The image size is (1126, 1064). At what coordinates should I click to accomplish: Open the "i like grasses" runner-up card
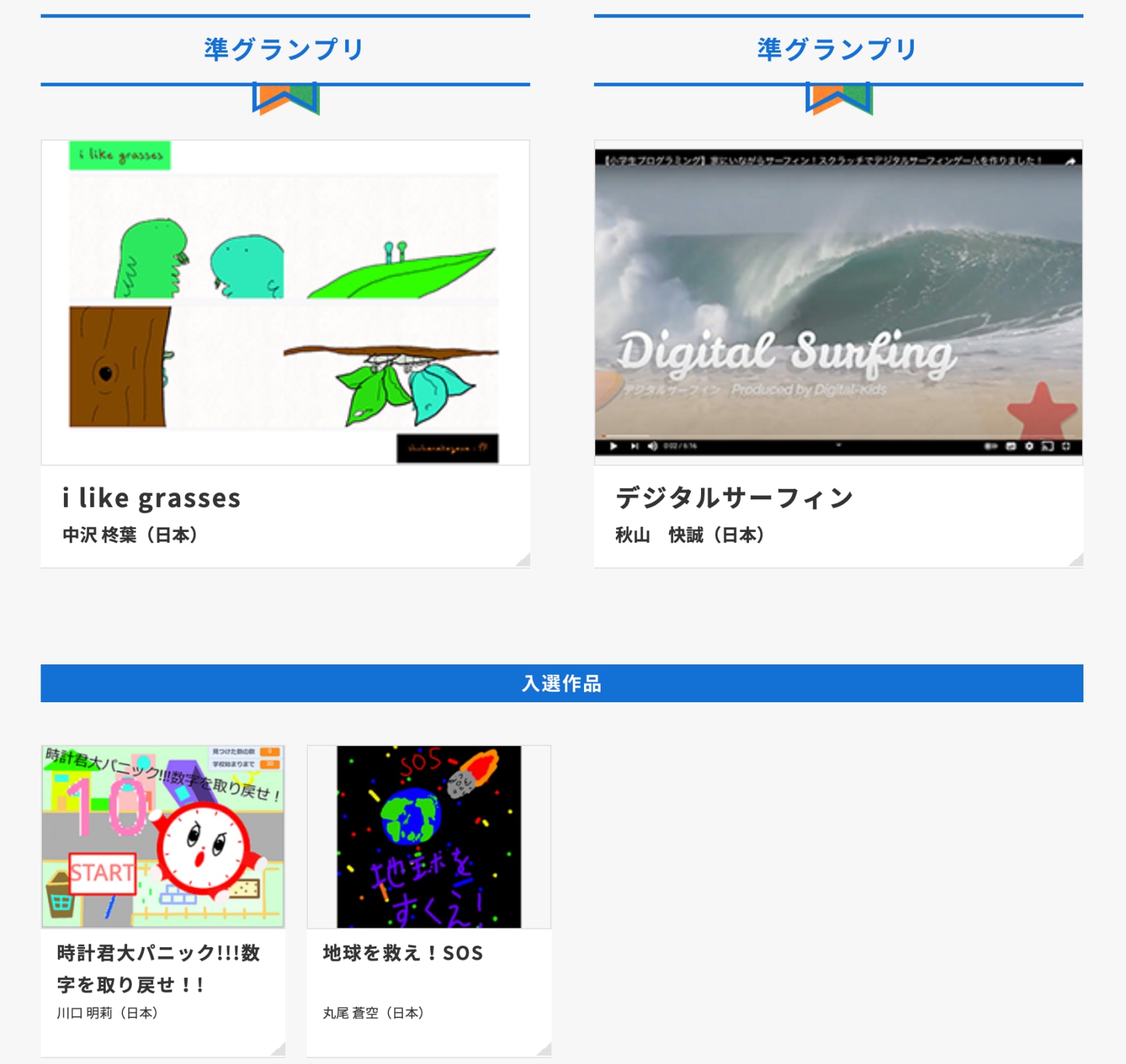click(285, 352)
